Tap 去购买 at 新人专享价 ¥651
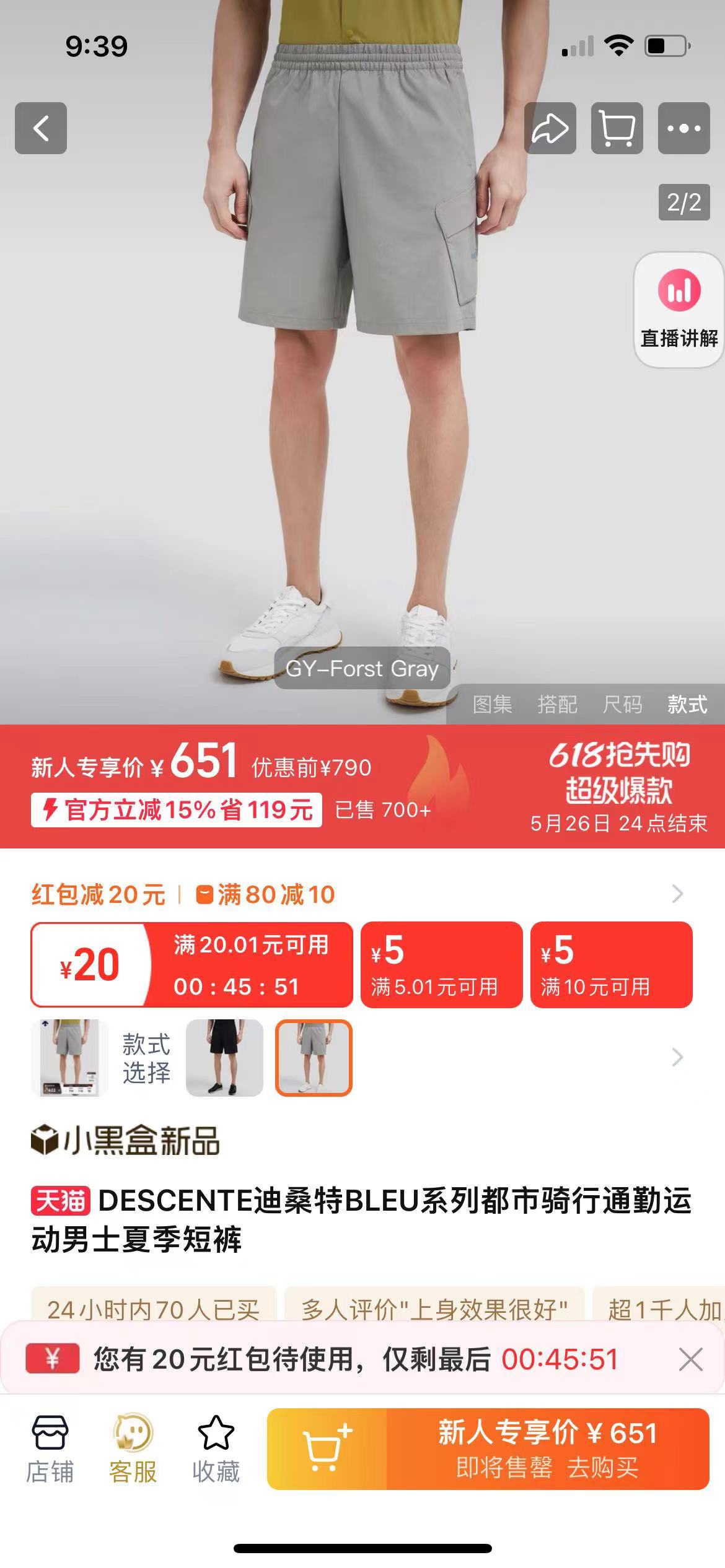The height and width of the screenshot is (1568, 725). (x=548, y=1449)
